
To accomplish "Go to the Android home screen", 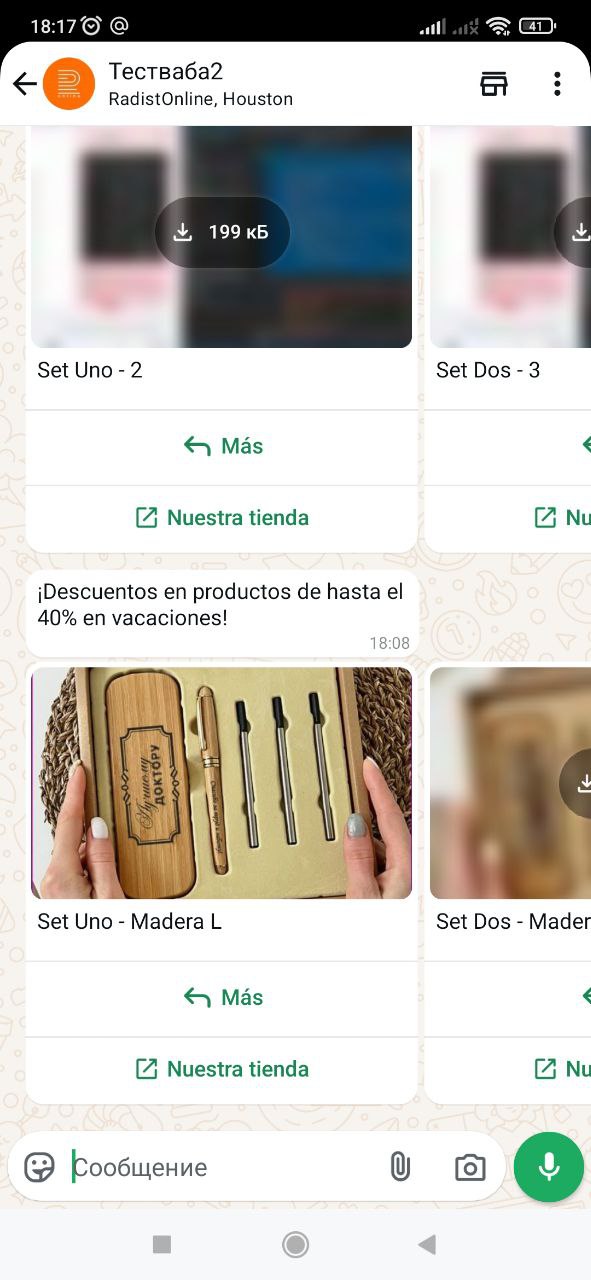I will point(295,1244).
